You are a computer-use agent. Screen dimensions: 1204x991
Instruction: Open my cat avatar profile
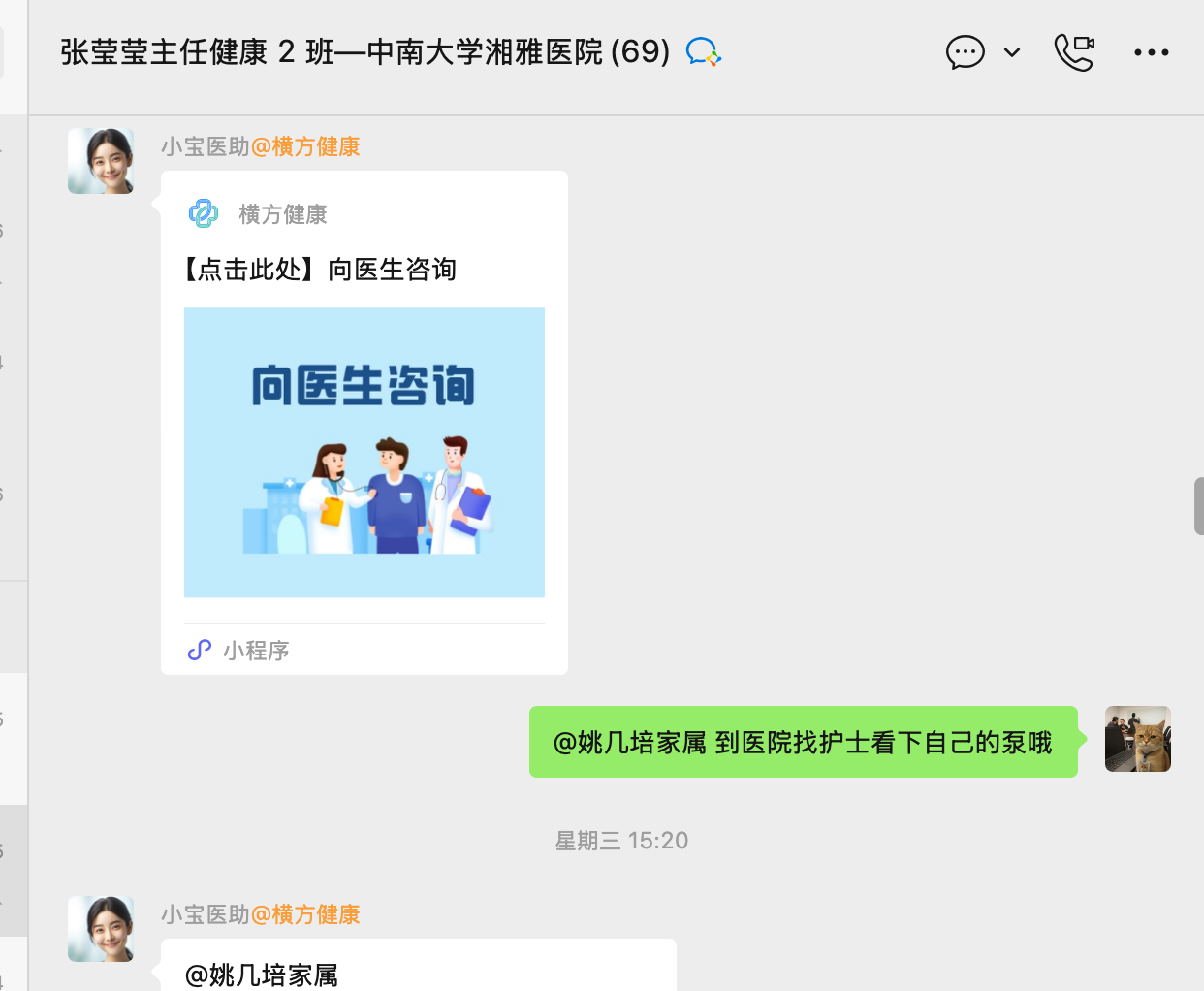tap(1137, 739)
